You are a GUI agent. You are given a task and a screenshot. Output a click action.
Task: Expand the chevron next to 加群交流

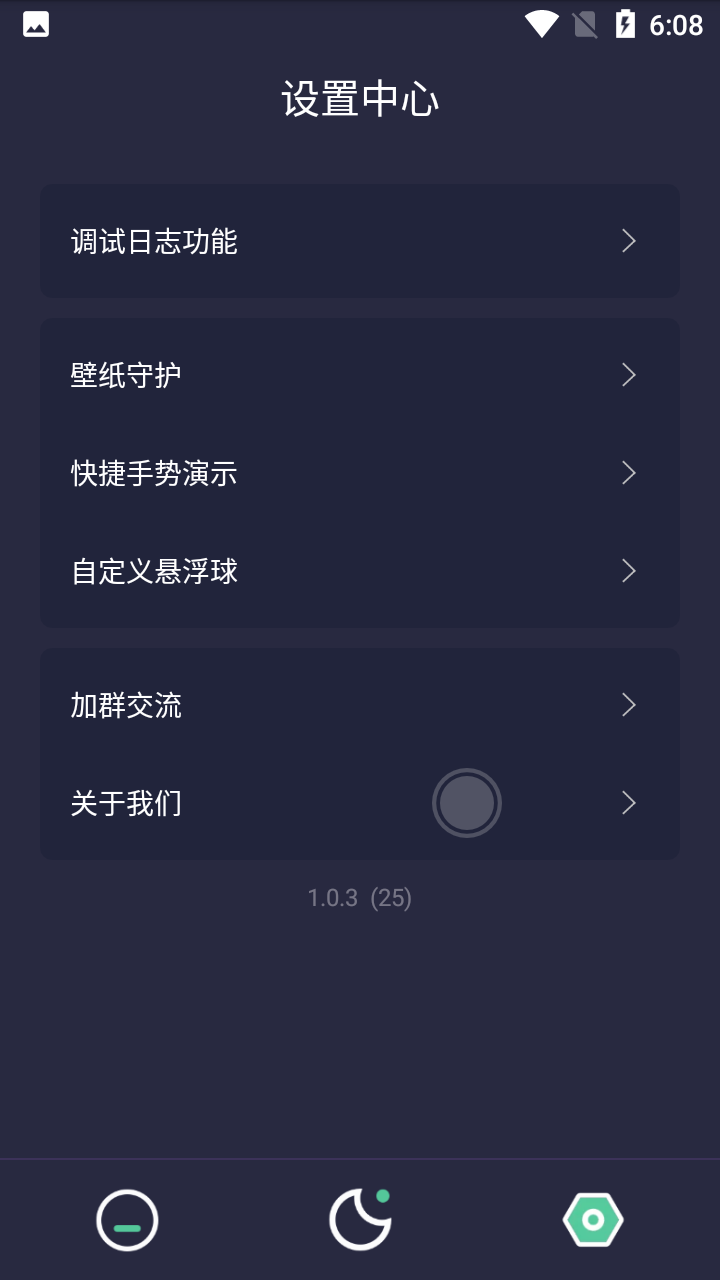click(628, 705)
